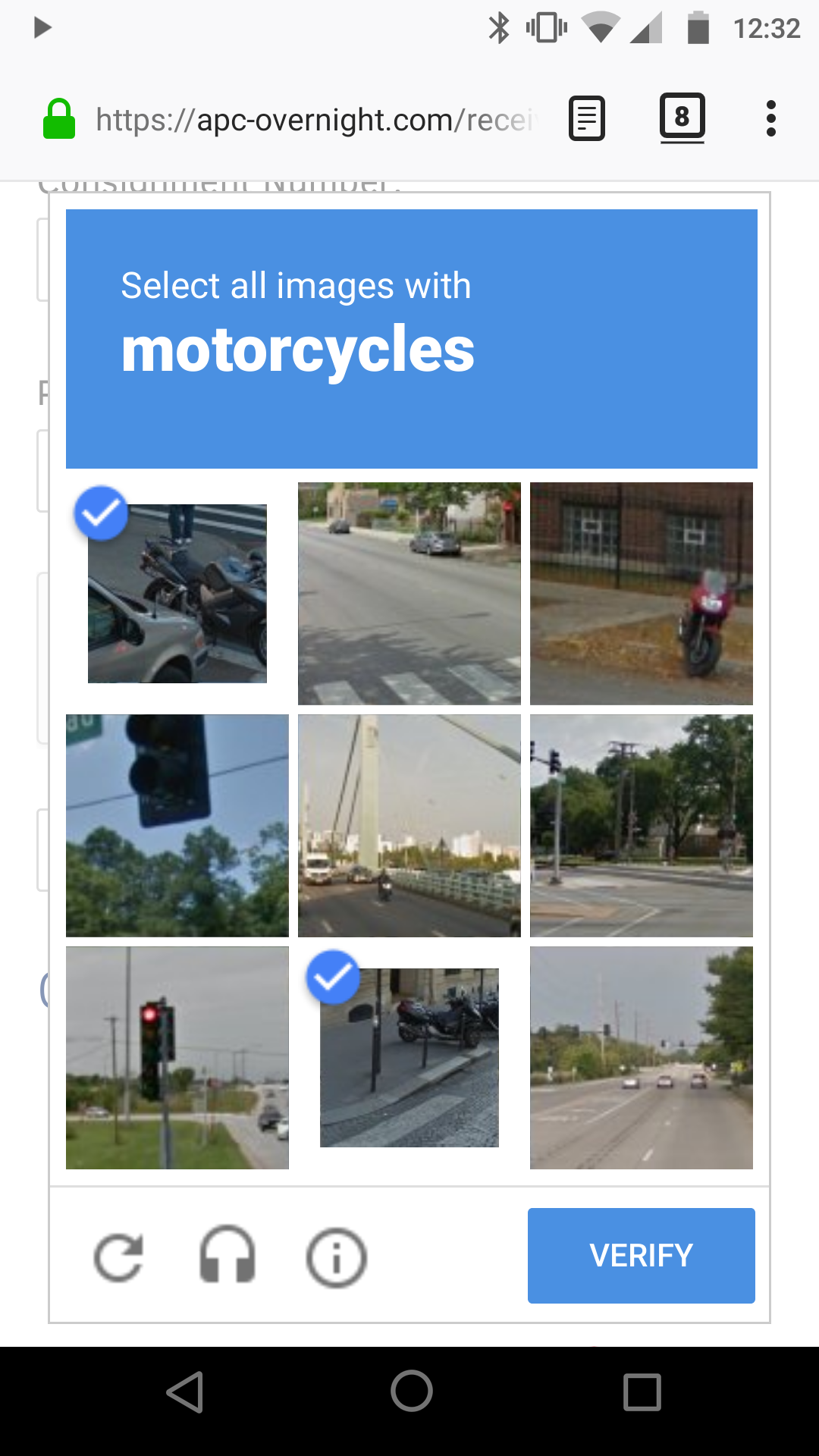Reload a new captcha challenge

tap(119, 1257)
